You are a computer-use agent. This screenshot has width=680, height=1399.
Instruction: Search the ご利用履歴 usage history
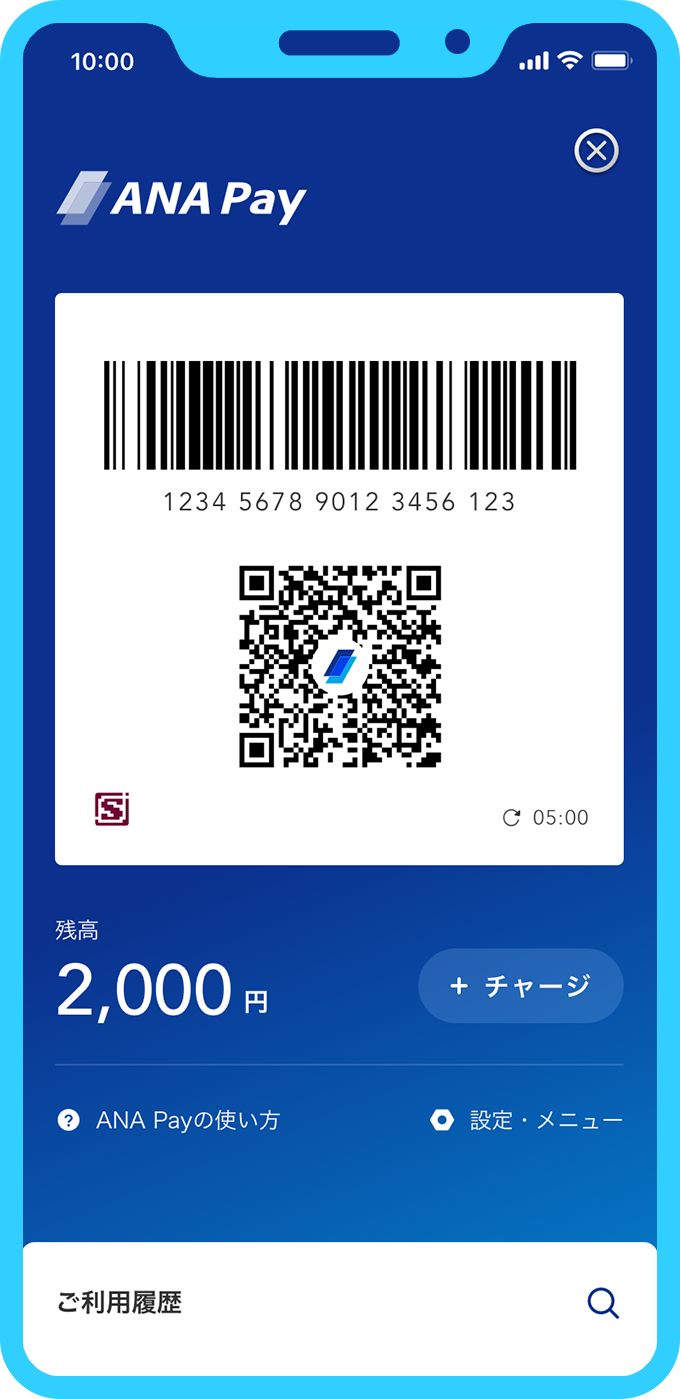(x=603, y=1303)
